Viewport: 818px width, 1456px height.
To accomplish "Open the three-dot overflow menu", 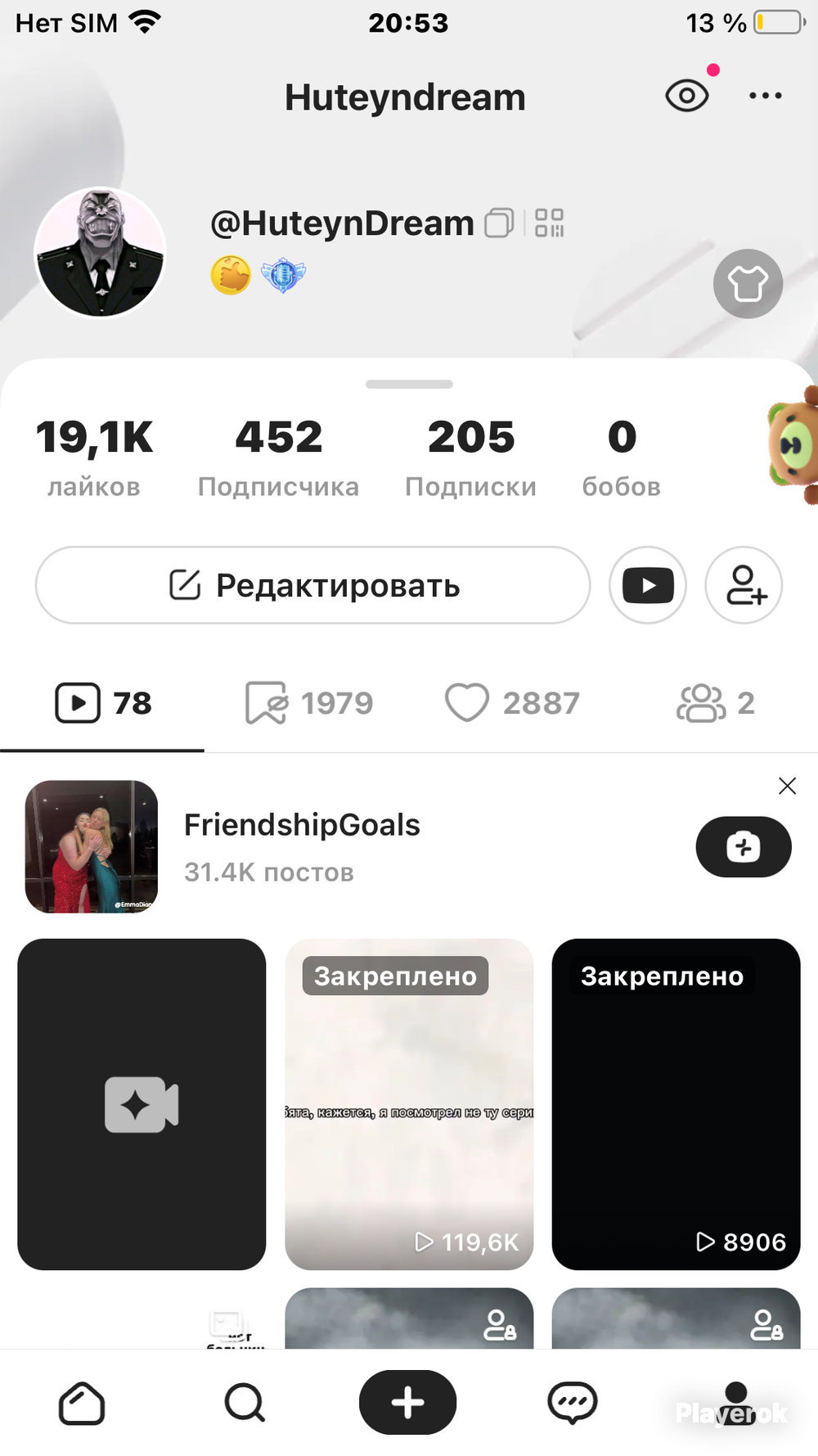I will click(766, 96).
